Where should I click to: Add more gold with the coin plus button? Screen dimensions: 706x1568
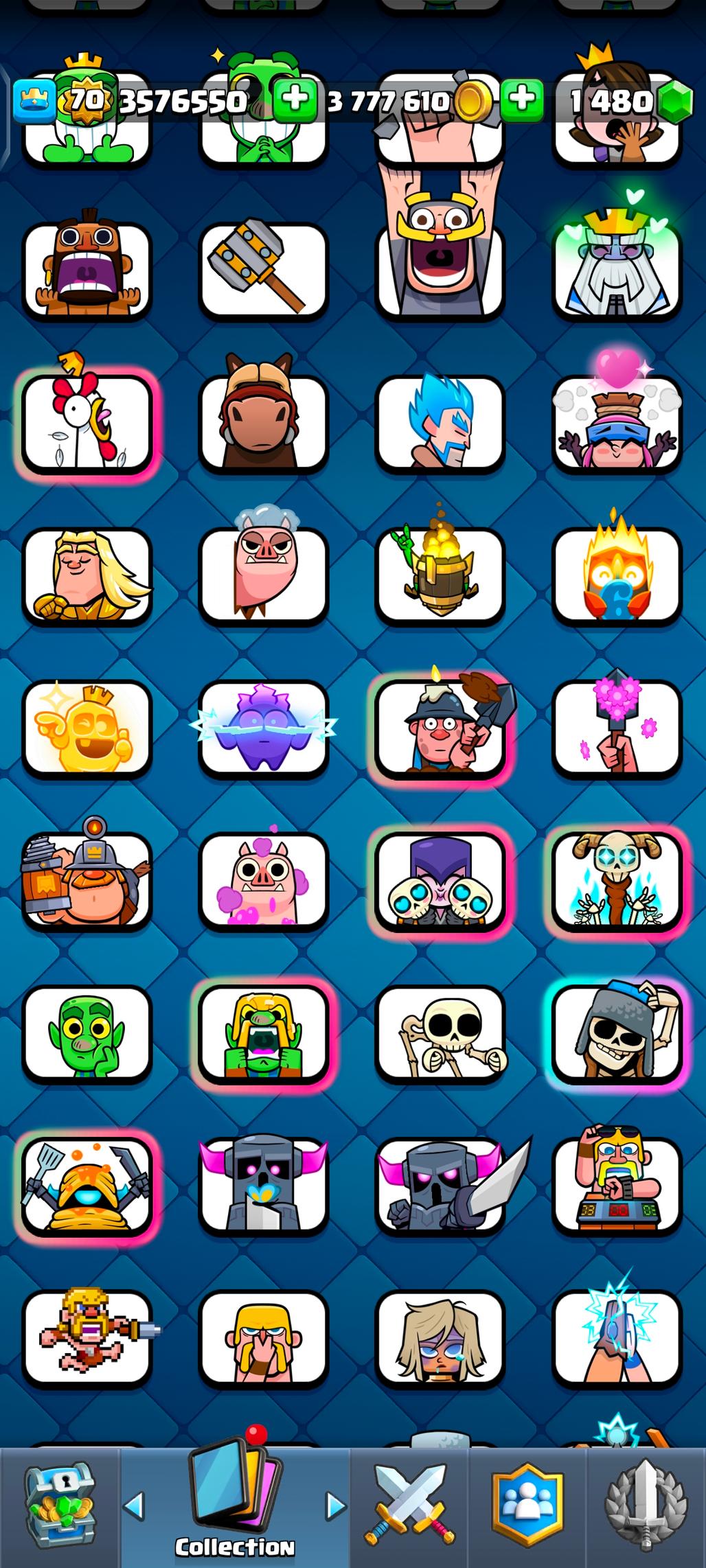click(x=522, y=100)
